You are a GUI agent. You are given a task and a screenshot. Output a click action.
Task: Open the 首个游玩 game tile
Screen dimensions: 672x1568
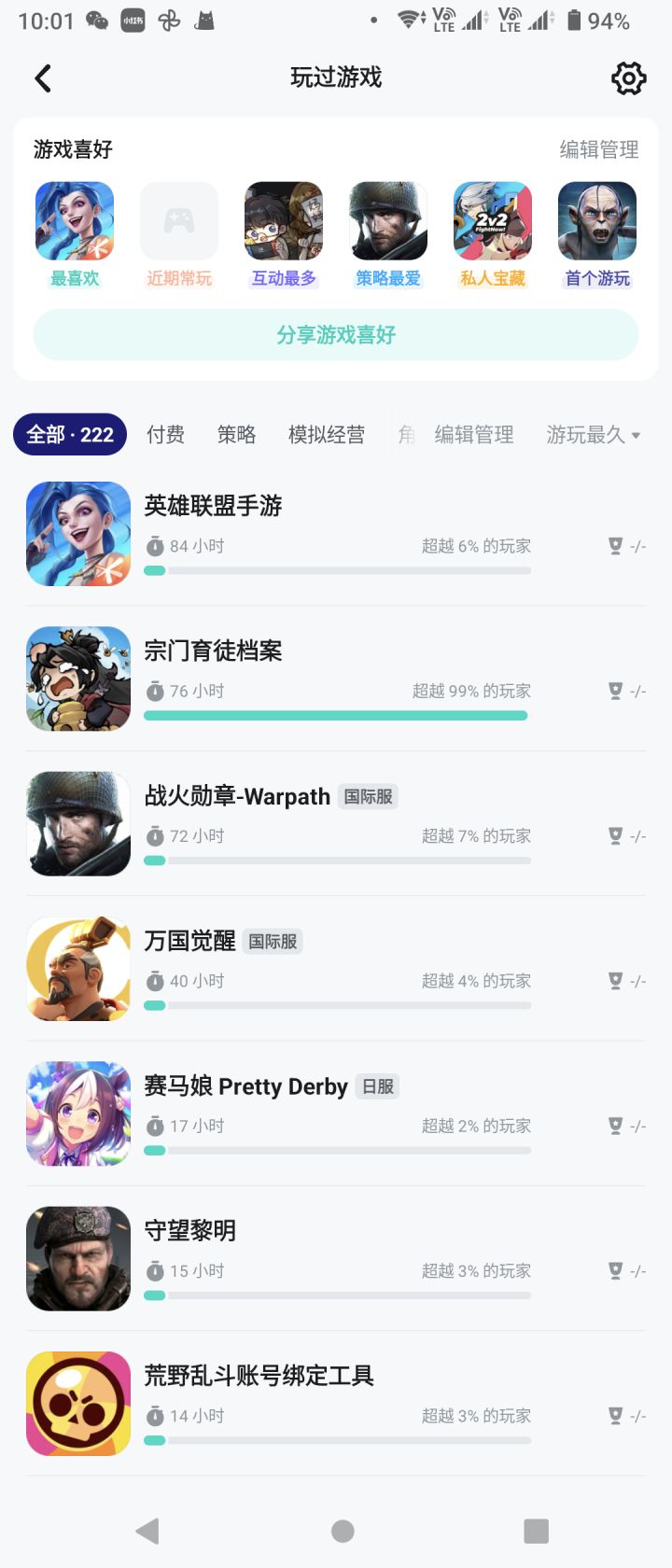click(597, 235)
